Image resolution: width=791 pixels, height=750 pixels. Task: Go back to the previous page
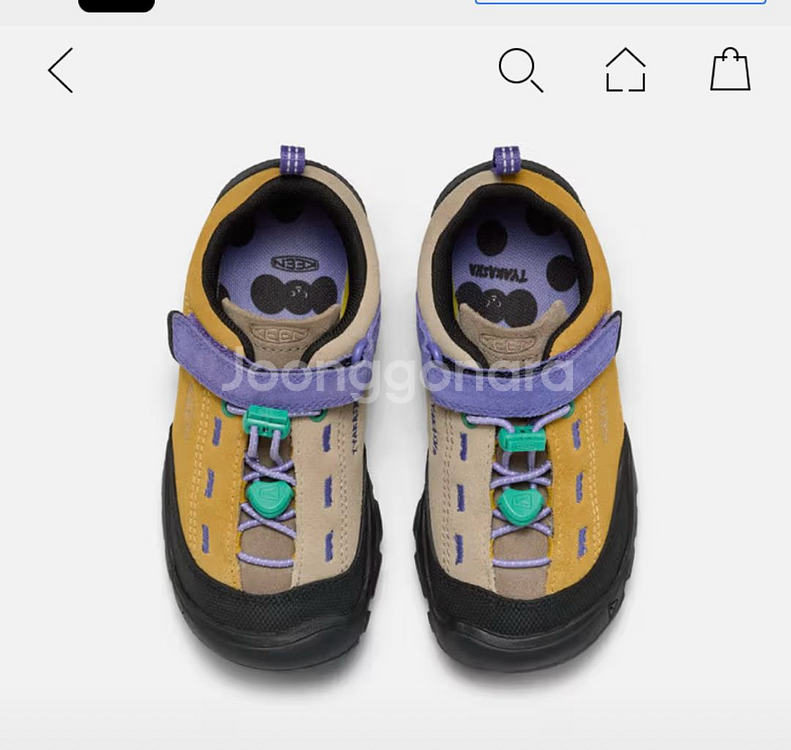pyautogui.click(x=61, y=71)
